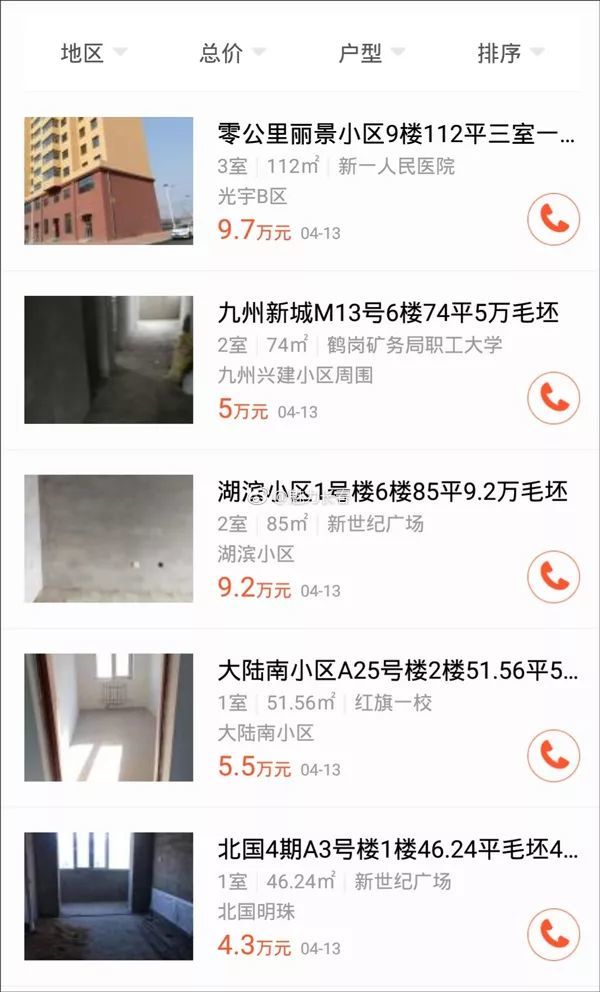Open the 户型 layout filter

tap(370, 53)
